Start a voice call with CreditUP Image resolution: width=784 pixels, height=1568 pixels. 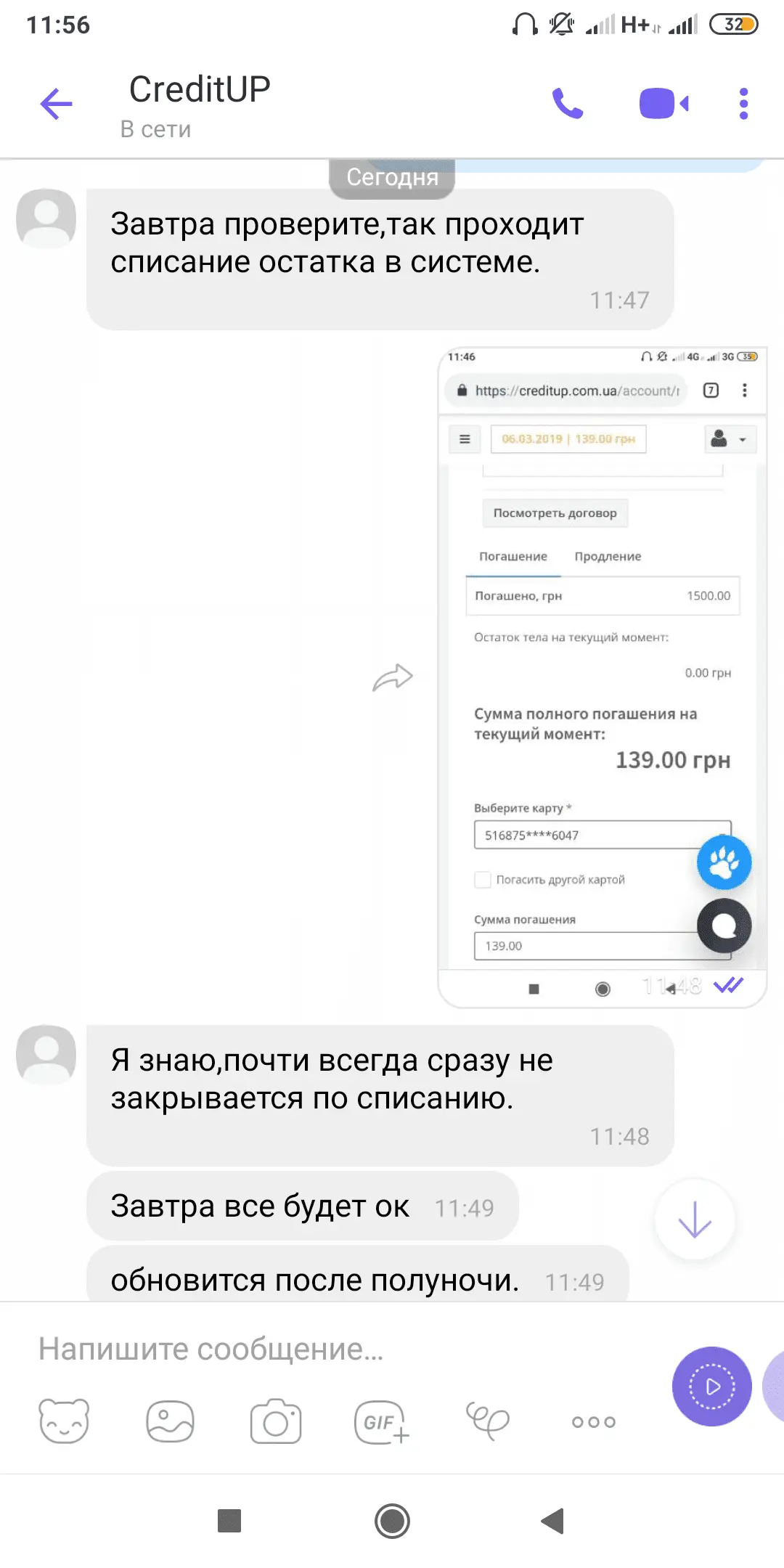568,104
